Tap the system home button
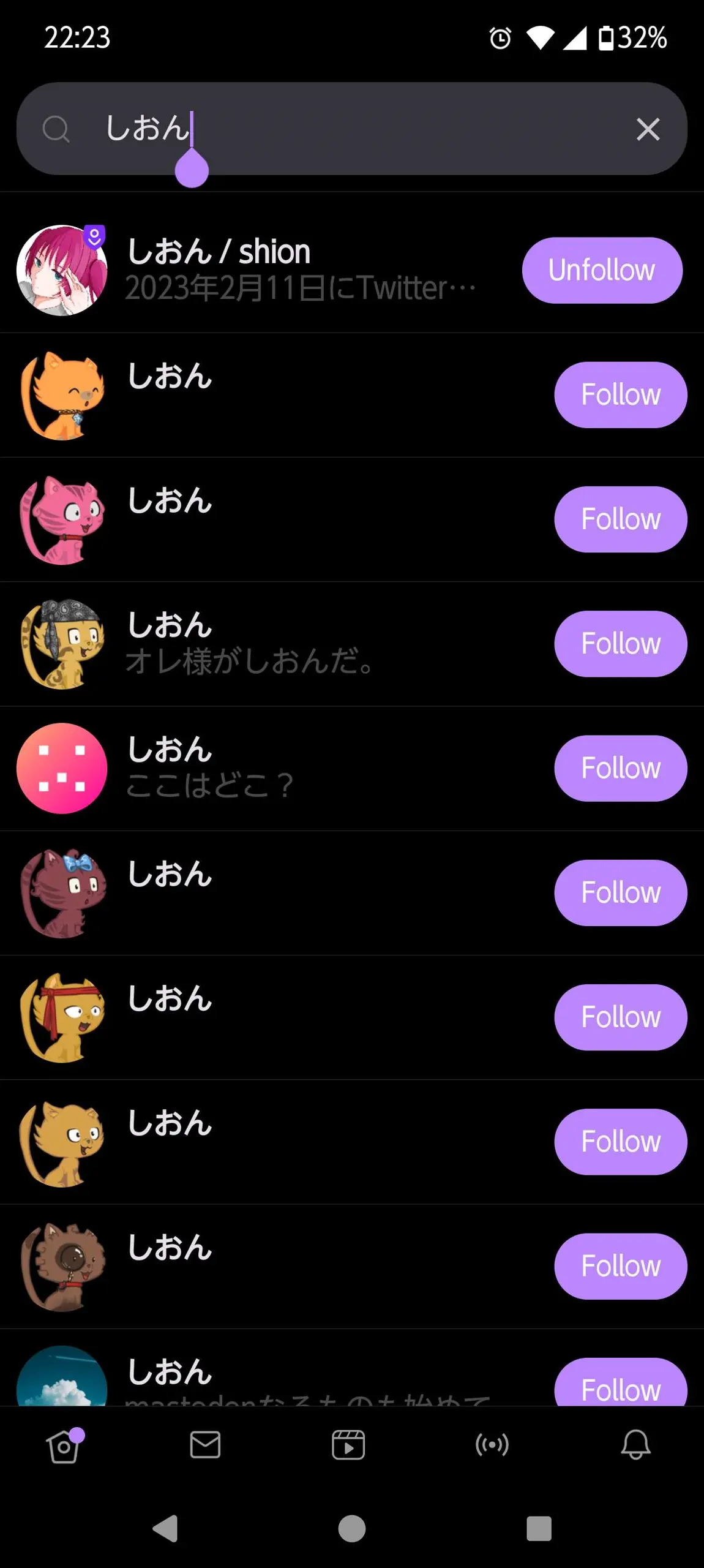 coord(352,1529)
